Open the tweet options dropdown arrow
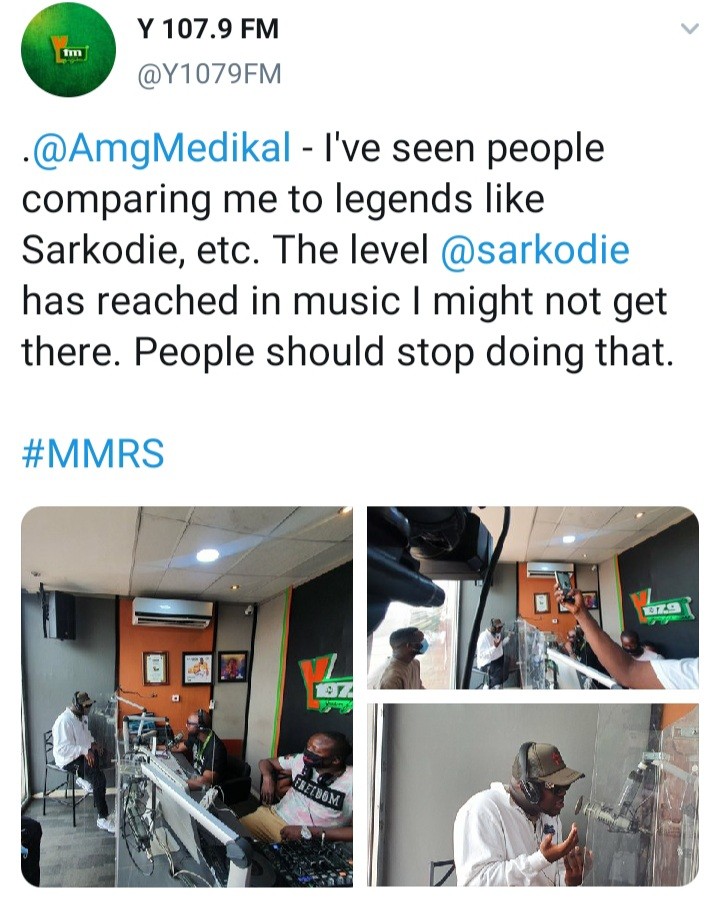 click(x=689, y=30)
